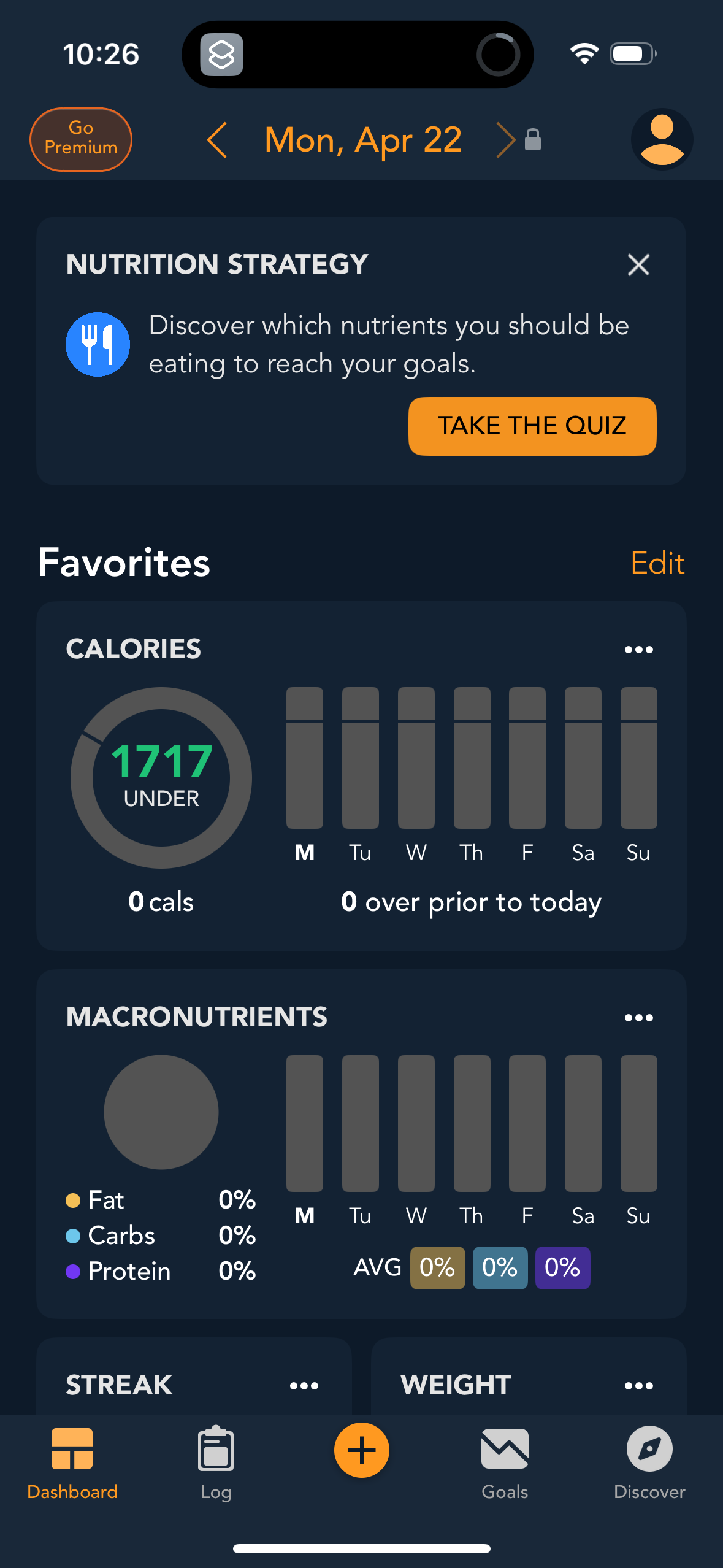Open the profile avatar
723x1568 pixels.
(662, 139)
